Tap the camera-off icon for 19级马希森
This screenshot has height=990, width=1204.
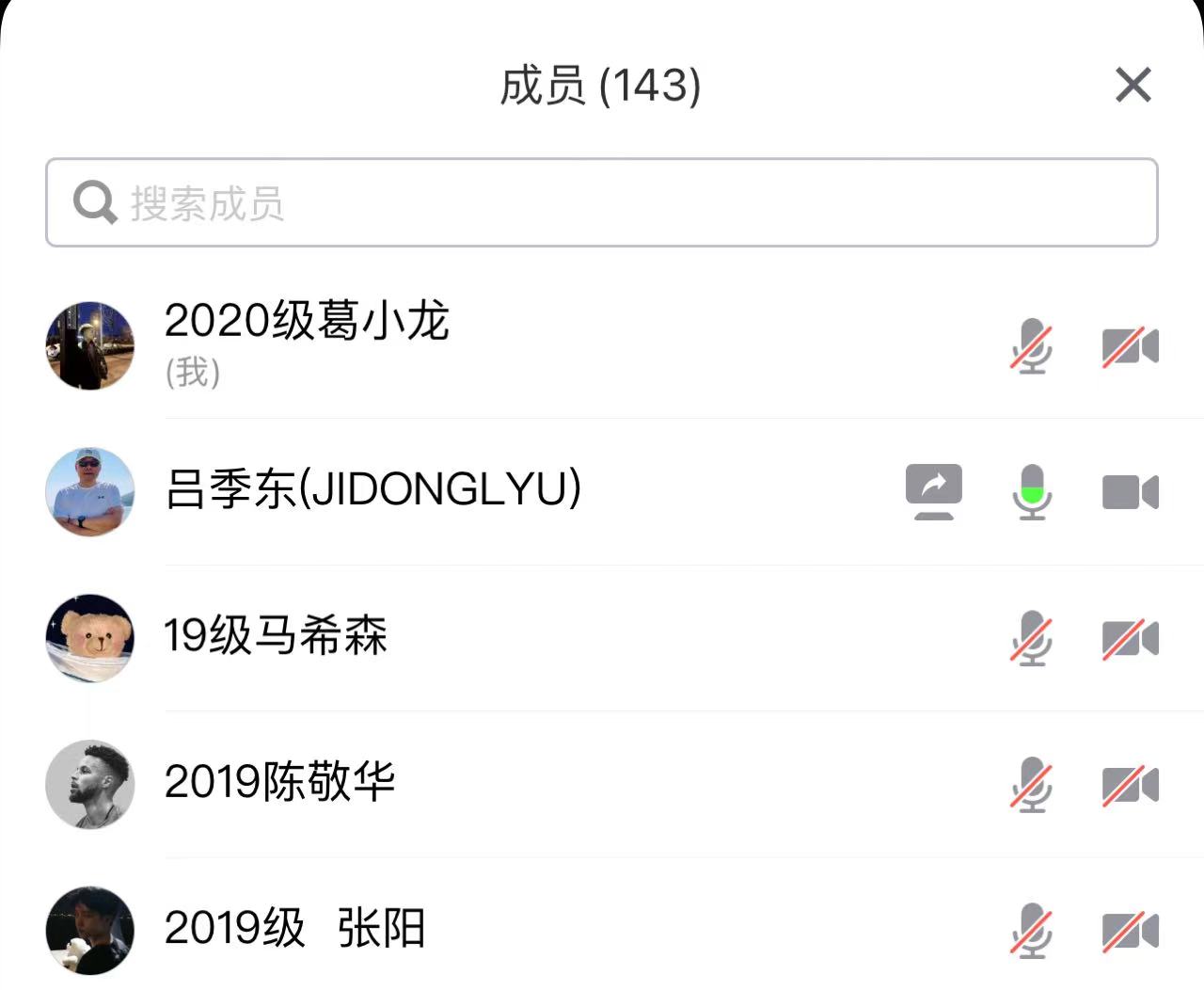click(1130, 638)
